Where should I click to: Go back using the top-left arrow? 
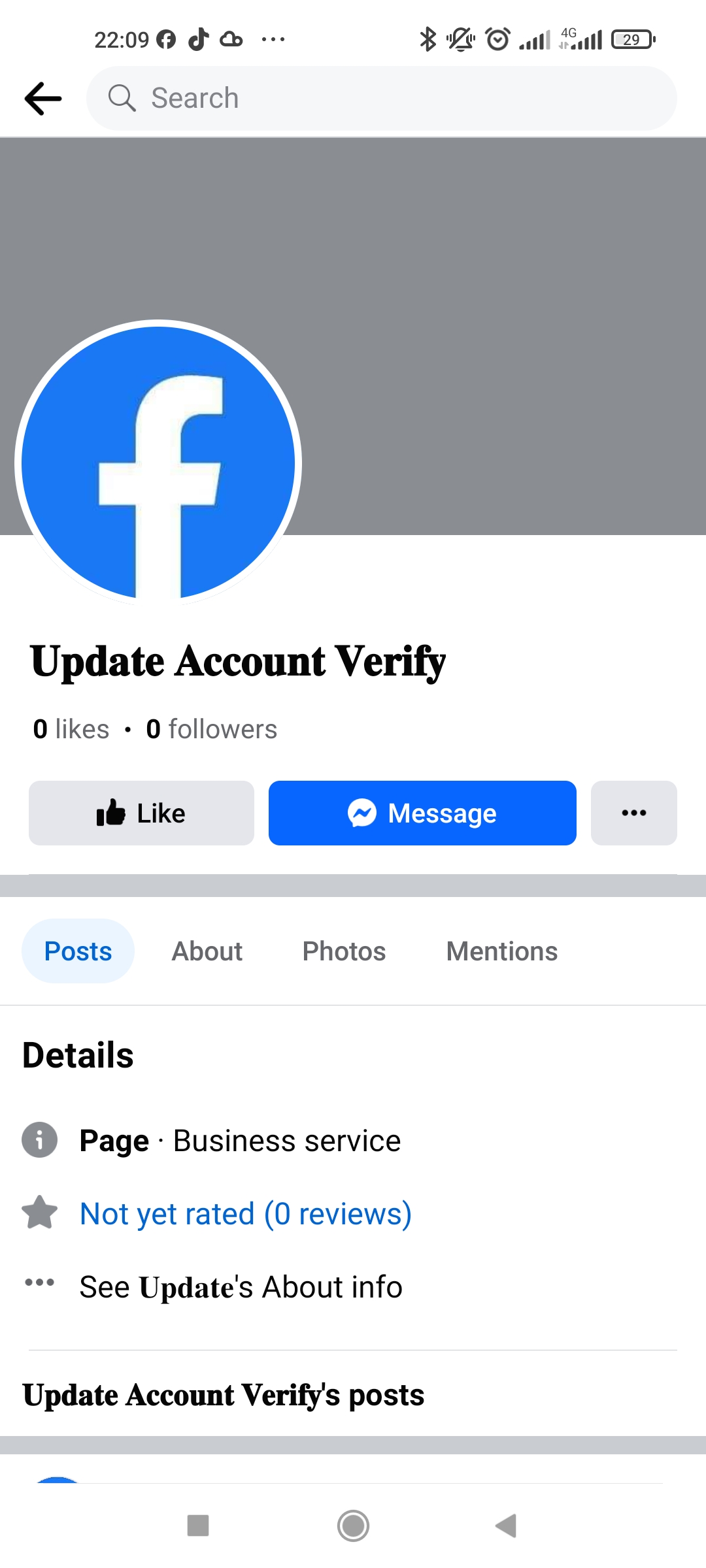click(43, 99)
